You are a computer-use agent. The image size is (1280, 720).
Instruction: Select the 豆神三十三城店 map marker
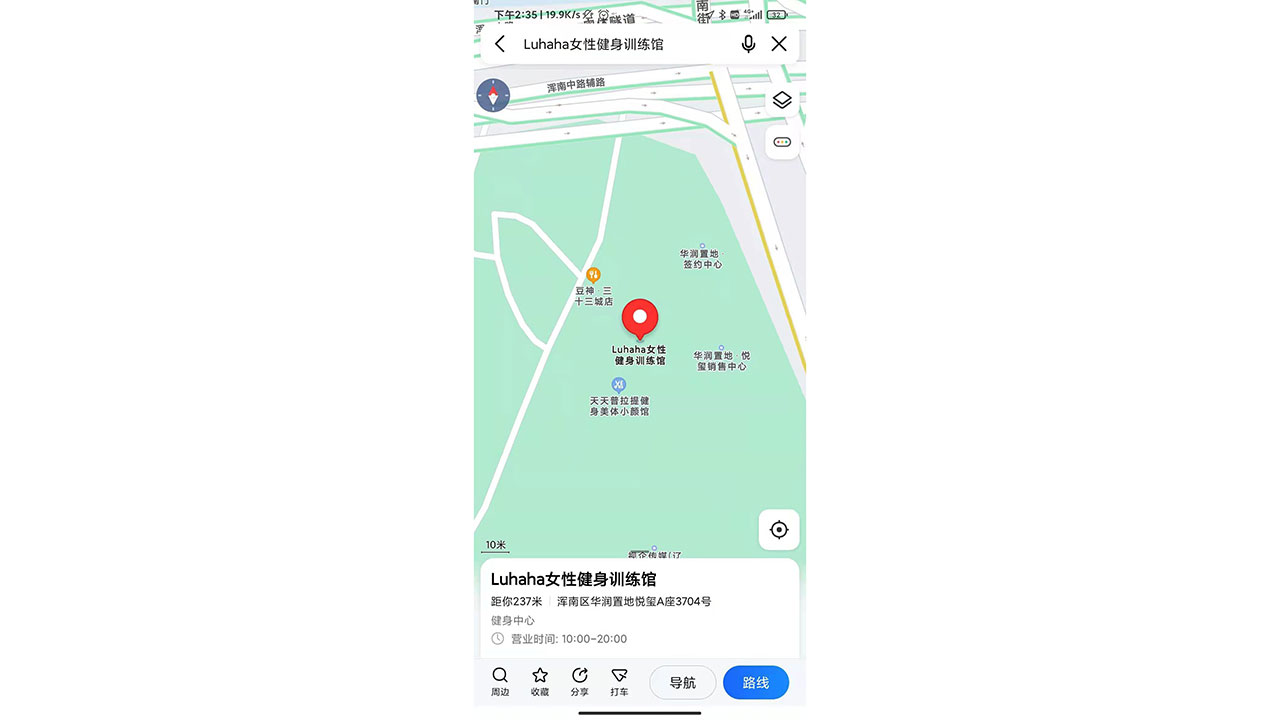593,275
